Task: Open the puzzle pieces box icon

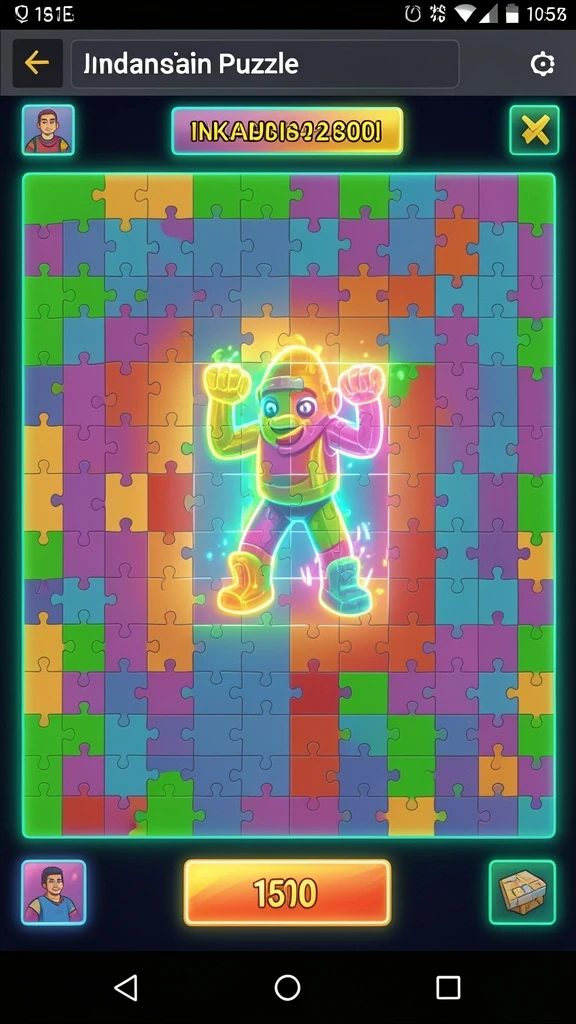Action: pos(522,892)
